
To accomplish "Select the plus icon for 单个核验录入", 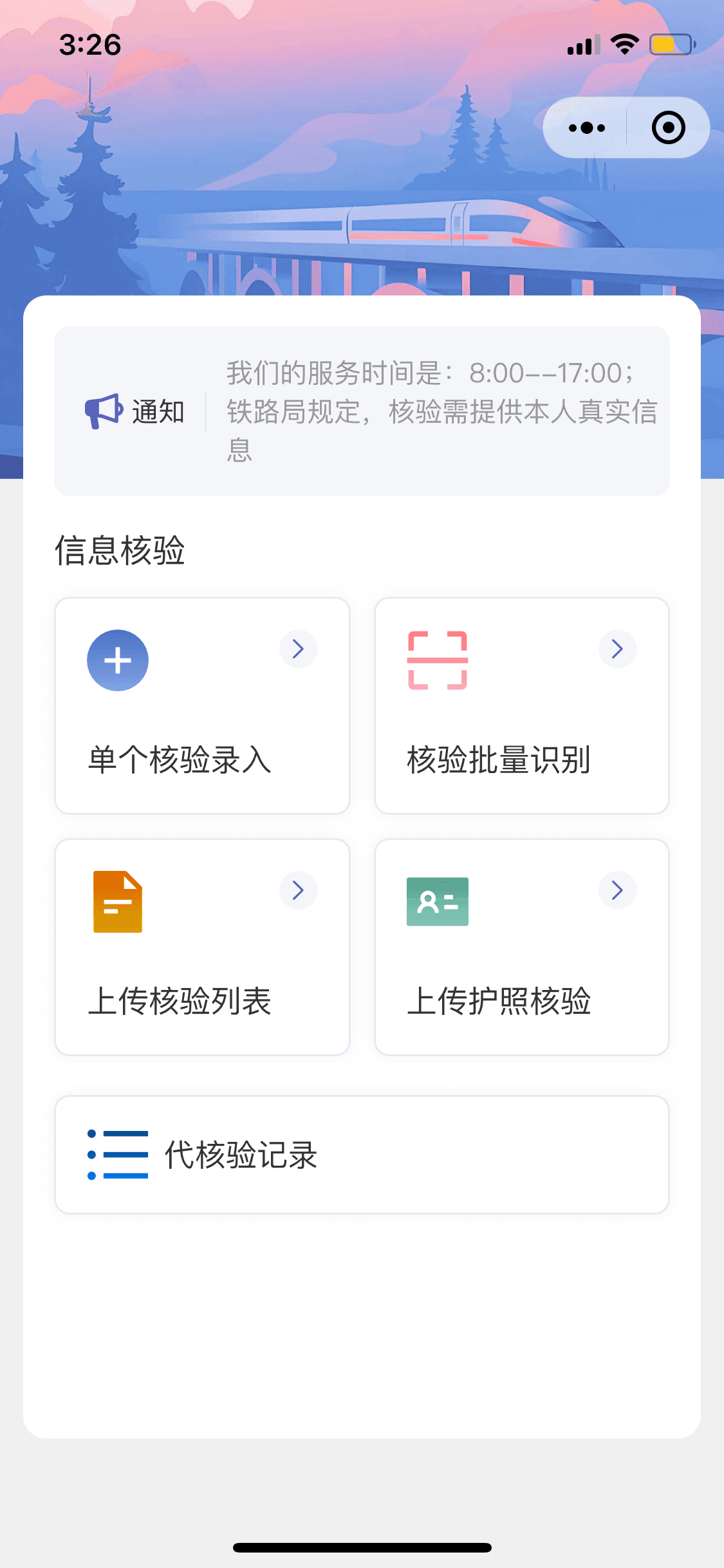I will (117, 660).
